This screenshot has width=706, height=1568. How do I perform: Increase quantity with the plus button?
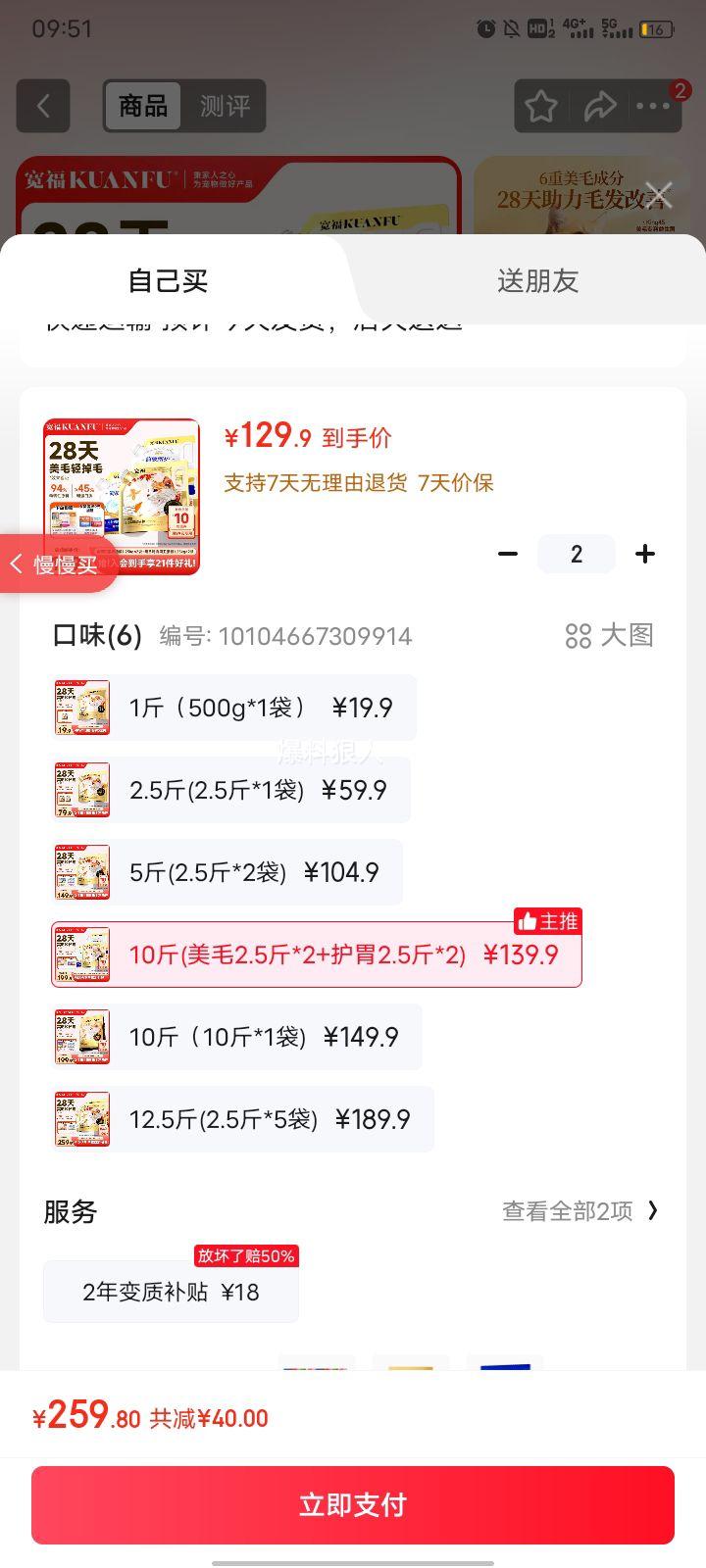645,554
